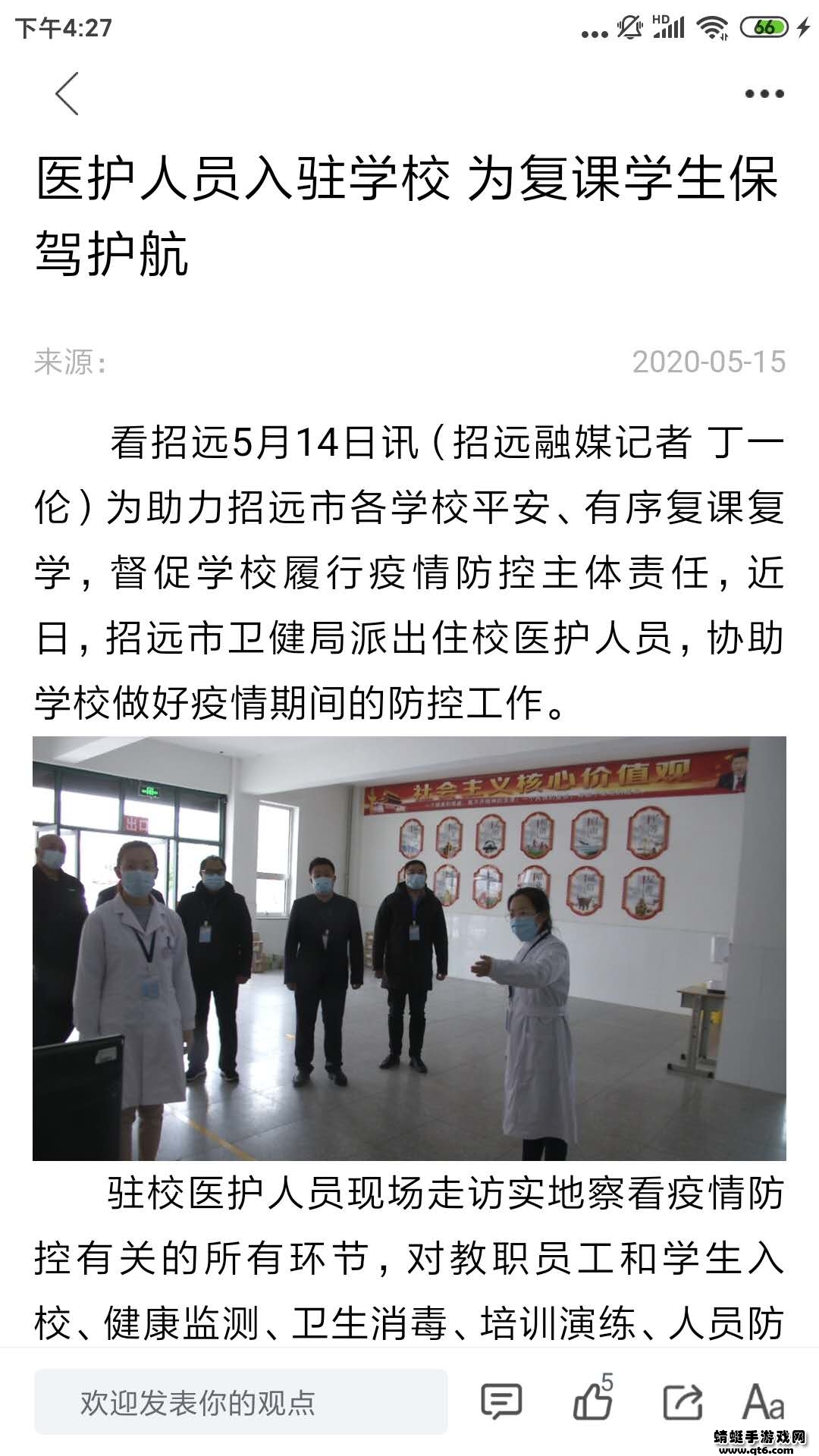The height and width of the screenshot is (1456, 819).
Task: Like this article with thumbs-up
Action: (592, 1401)
